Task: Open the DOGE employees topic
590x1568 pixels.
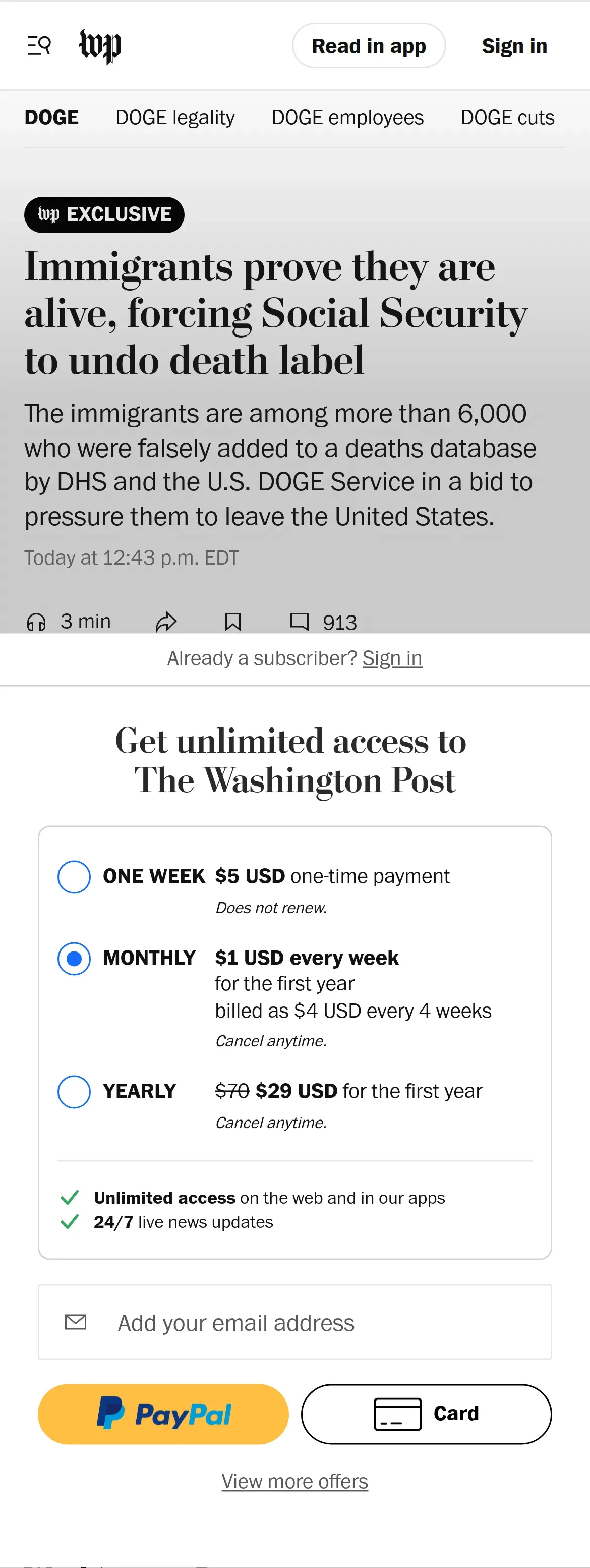Action: pyautogui.click(x=347, y=118)
